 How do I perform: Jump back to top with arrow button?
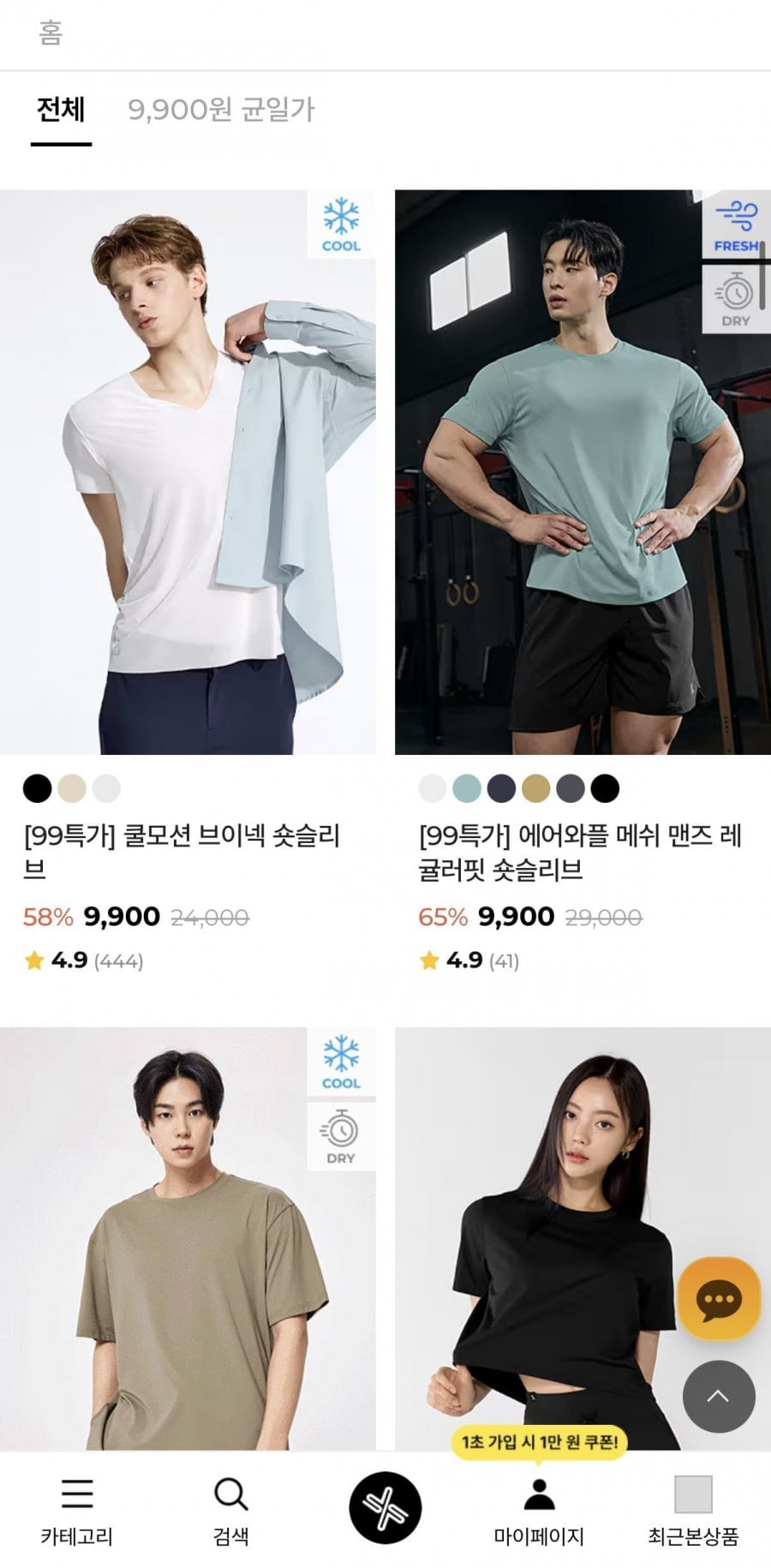click(719, 1397)
